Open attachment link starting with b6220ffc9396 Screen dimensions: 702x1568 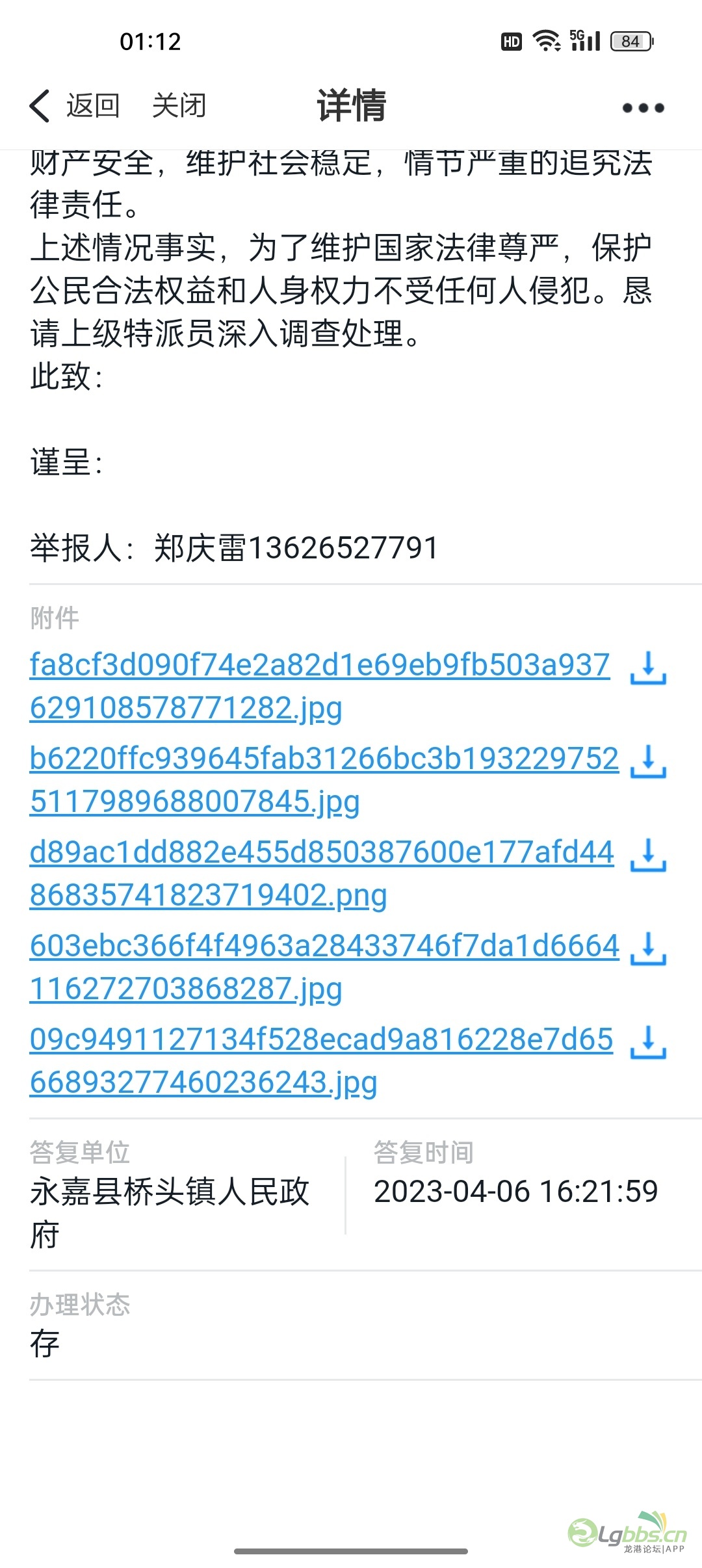pos(324,780)
